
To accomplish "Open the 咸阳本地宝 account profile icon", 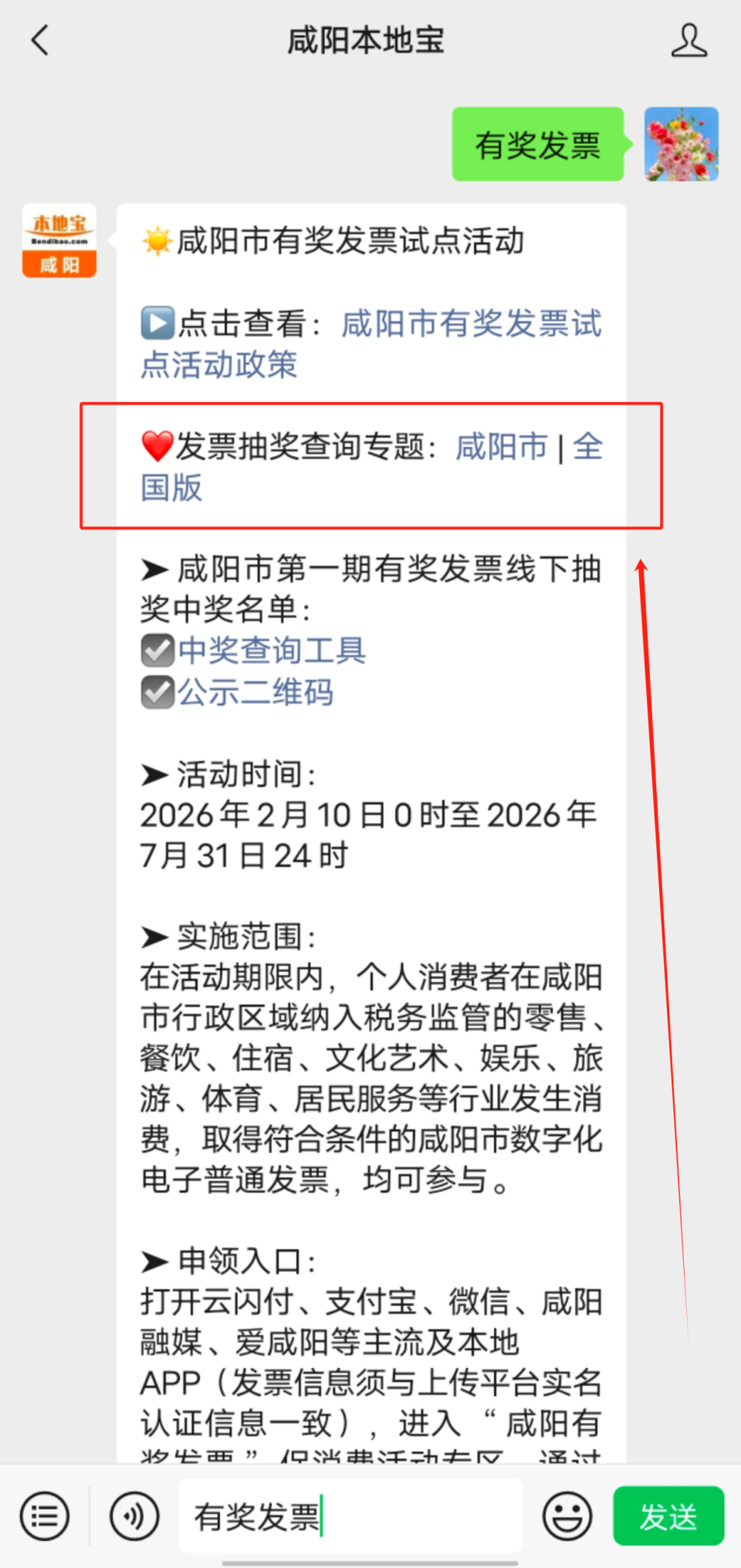I will pyautogui.click(x=689, y=41).
